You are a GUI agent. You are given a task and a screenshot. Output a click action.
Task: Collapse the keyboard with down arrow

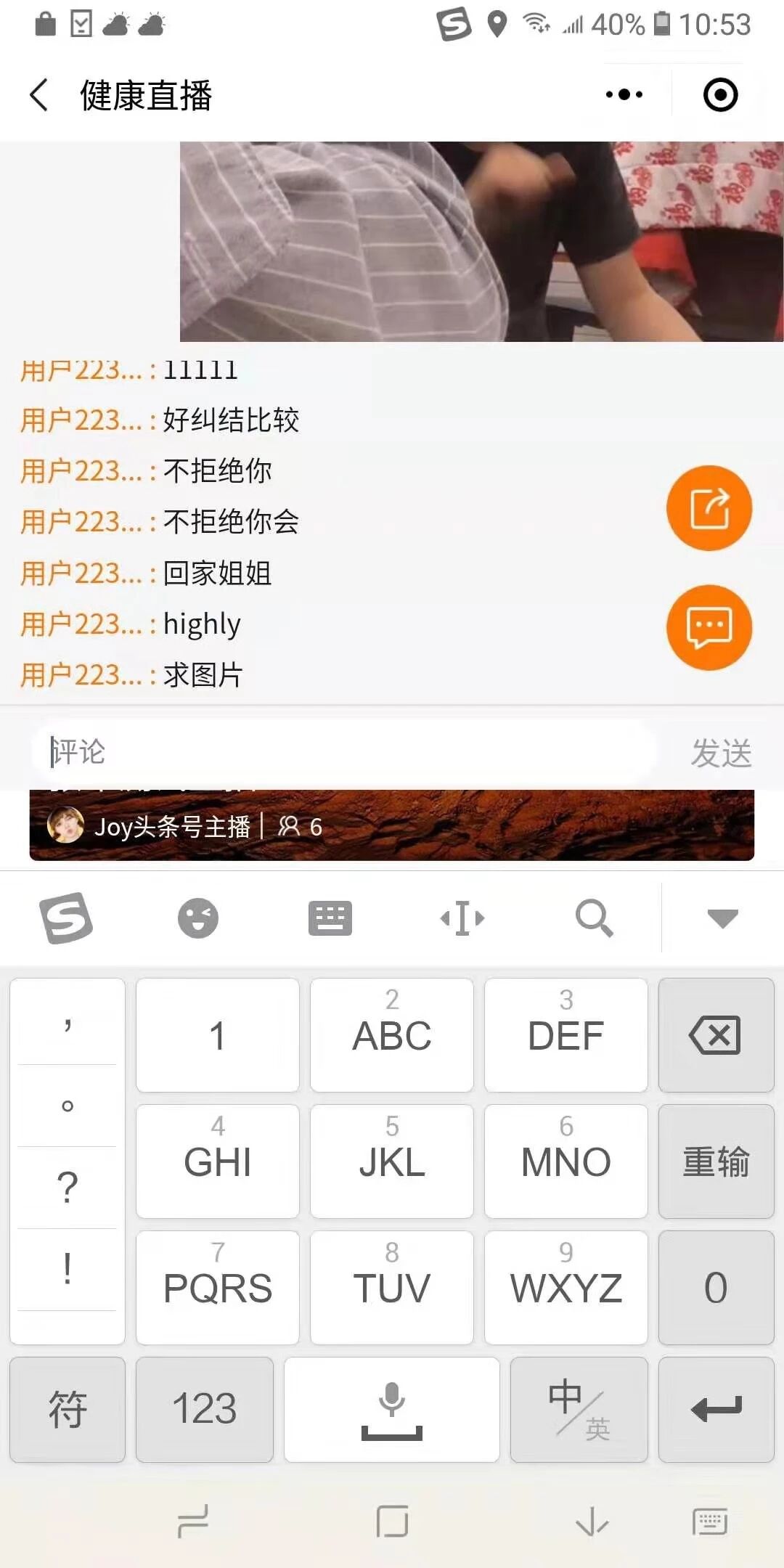[x=723, y=918]
